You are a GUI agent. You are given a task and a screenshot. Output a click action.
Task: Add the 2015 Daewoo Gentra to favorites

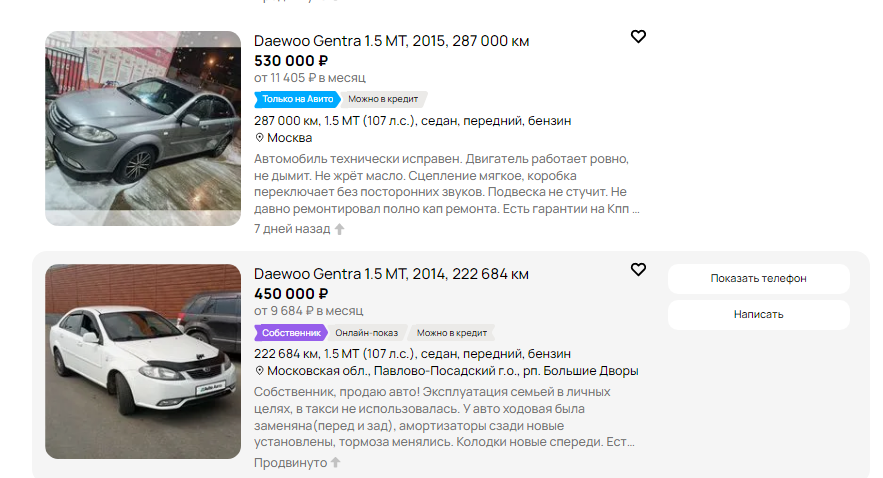point(638,37)
